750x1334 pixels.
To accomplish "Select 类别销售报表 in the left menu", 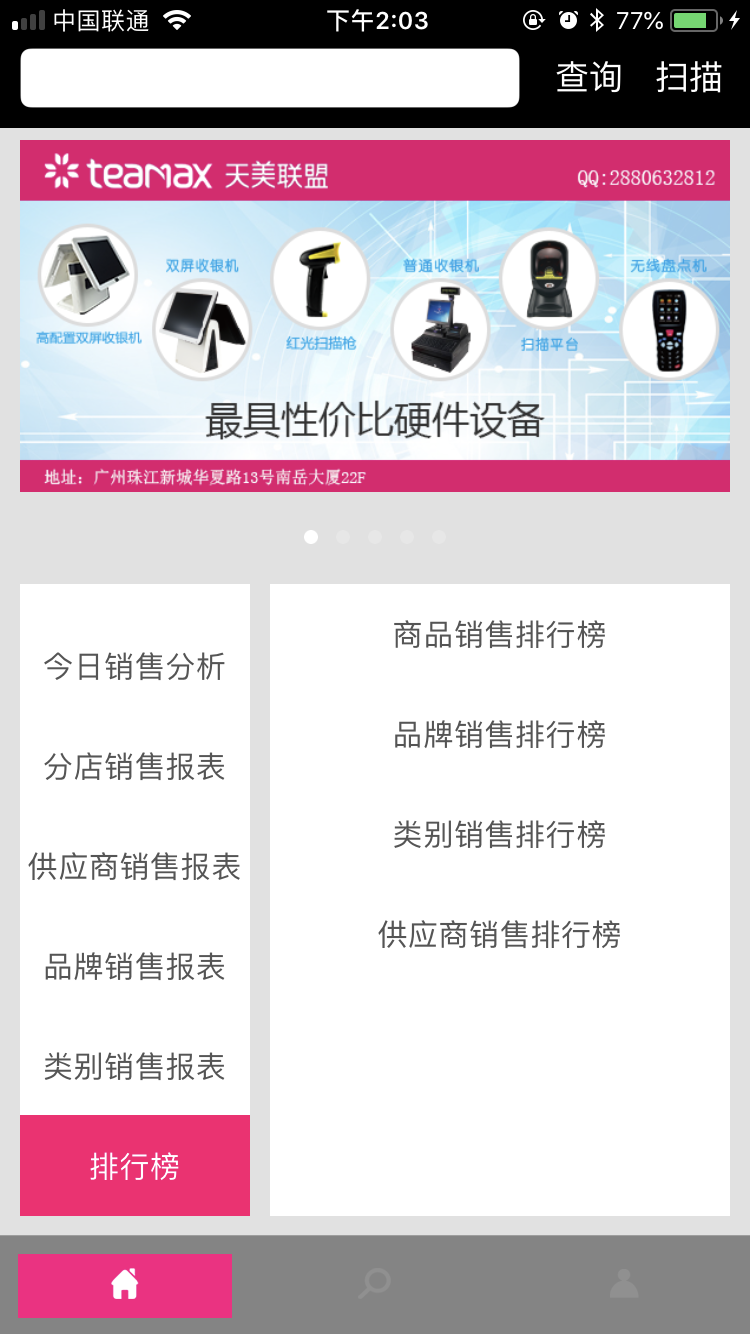I will pyautogui.click(x=135, y=1066).
